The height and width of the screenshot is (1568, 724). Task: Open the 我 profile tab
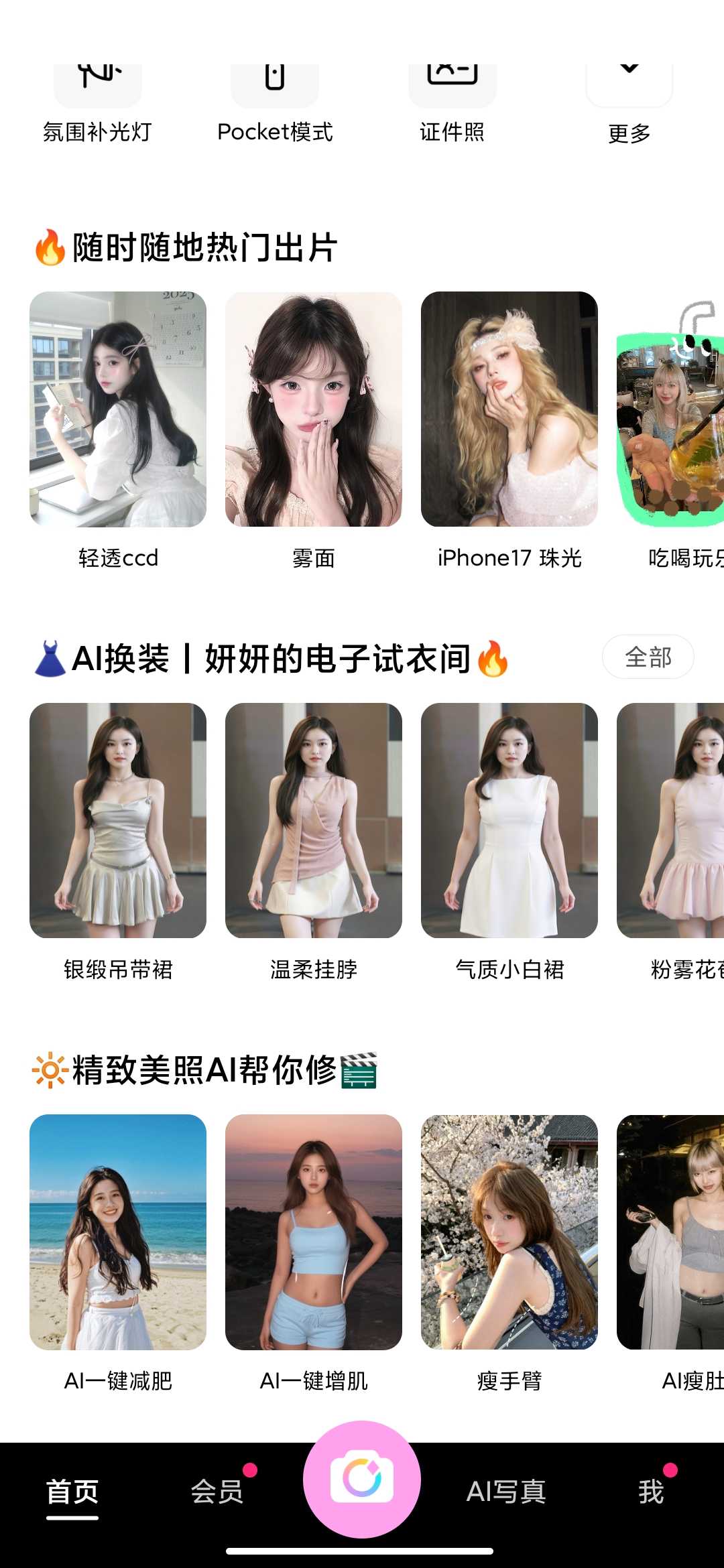tap(651, 1492)
